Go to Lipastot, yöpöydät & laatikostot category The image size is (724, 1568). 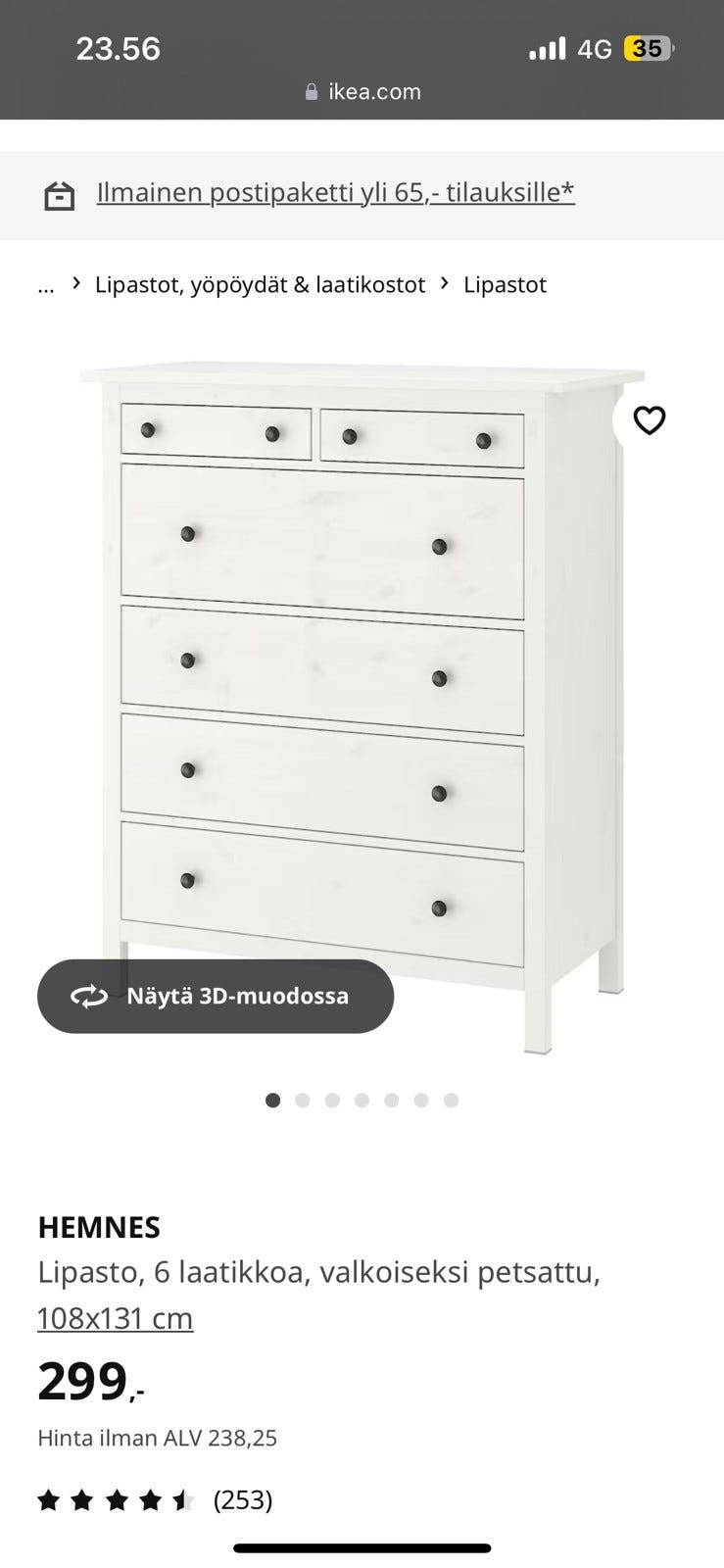coord(260,285)
